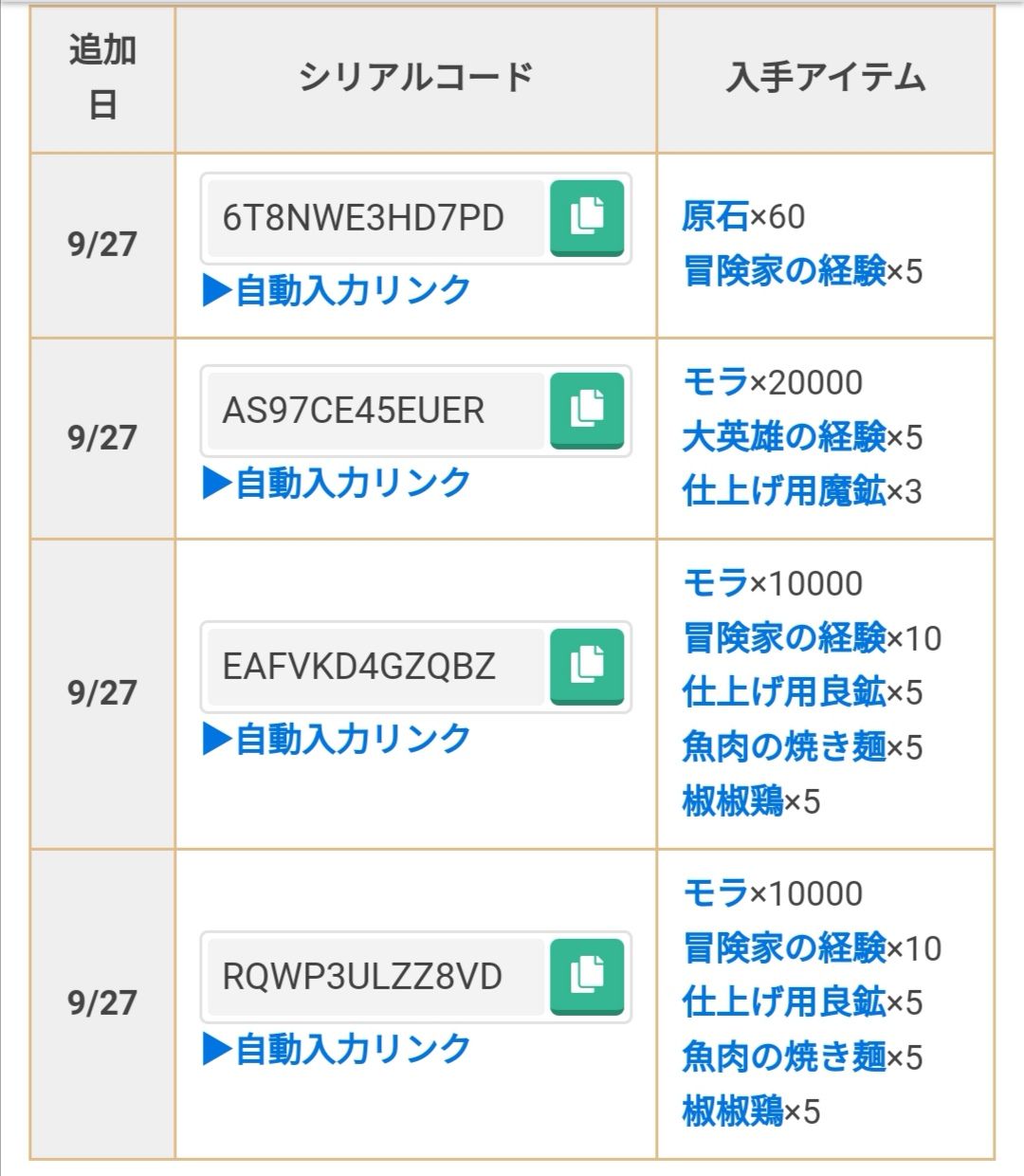1024x1176 pixels.
Task: Open 椒椒鶏 link in the RQWP3ULZZ8VD row
Action: [x=732, y=1111]
